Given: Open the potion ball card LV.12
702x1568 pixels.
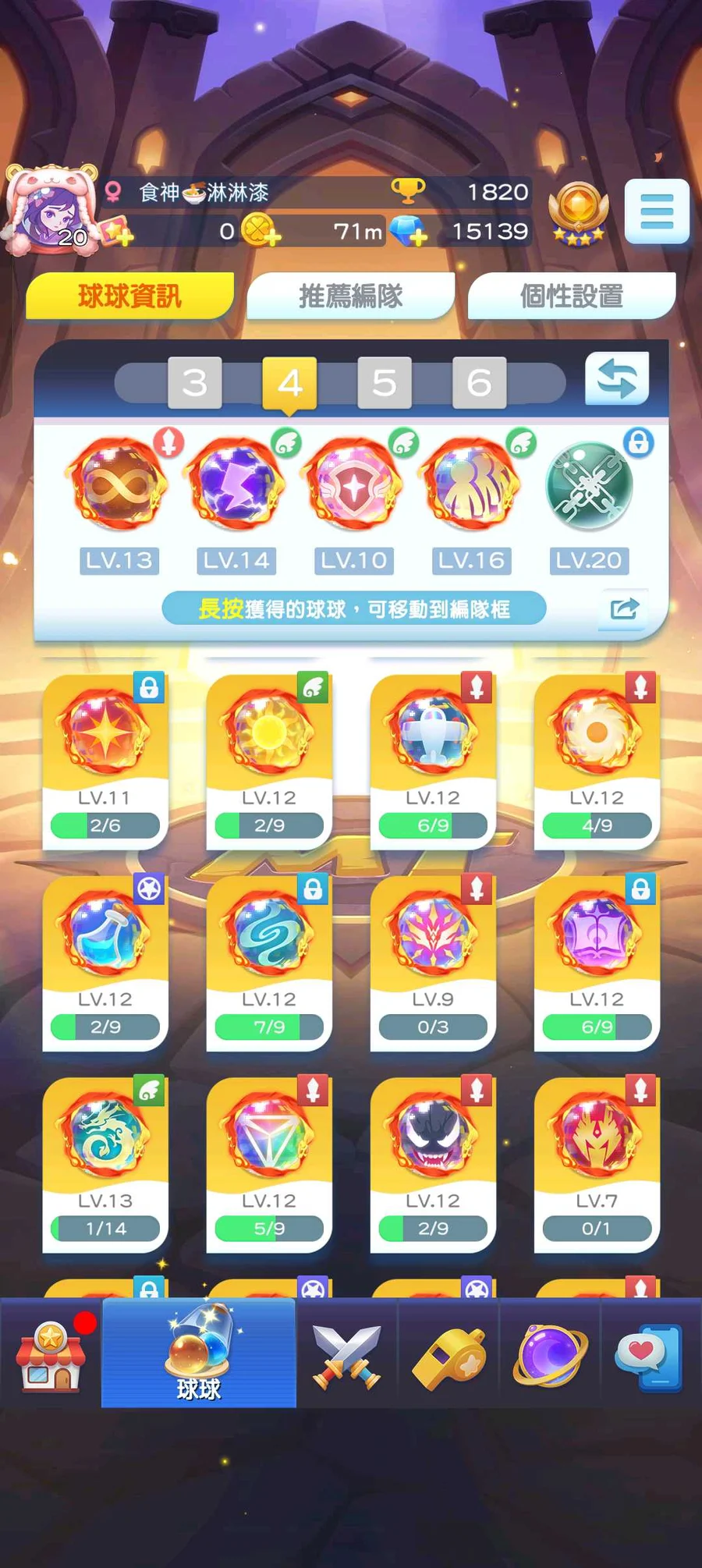Looking at the screenshot, I should tap(105, 962).
